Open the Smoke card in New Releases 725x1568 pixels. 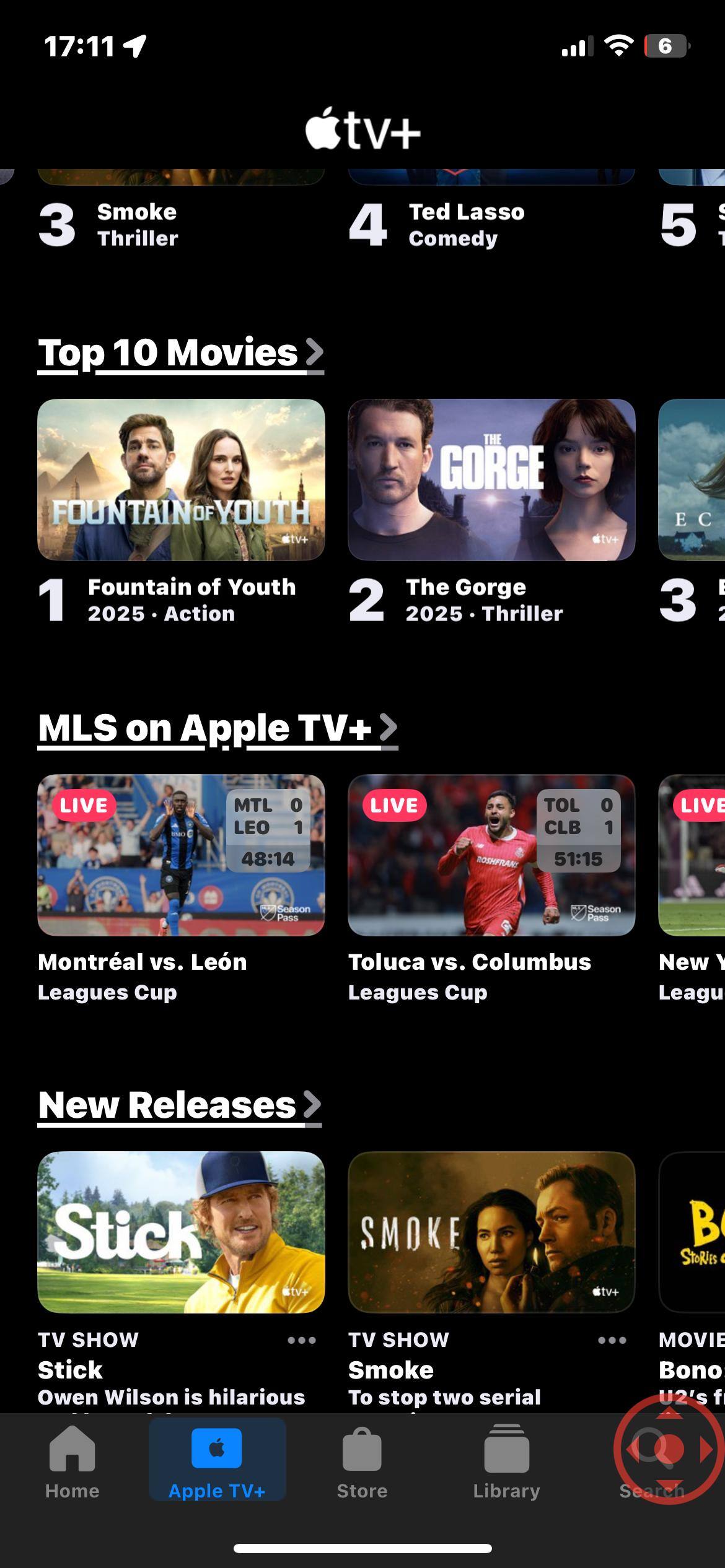tap(491, 1232)
